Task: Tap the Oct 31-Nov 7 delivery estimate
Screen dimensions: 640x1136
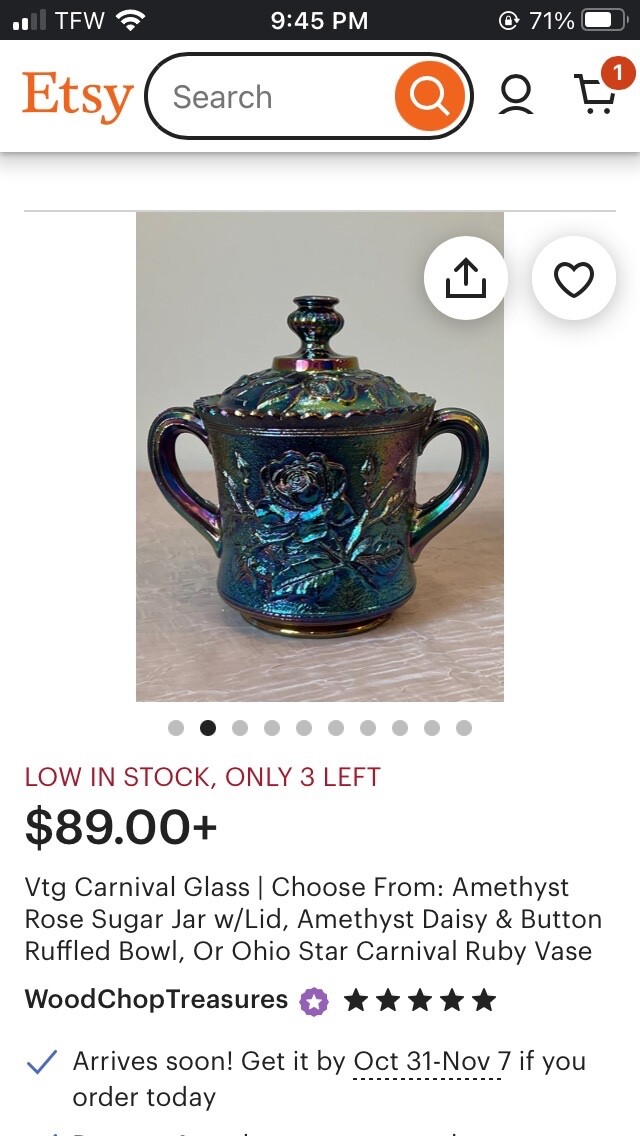Action: (x=432, y=1061)
